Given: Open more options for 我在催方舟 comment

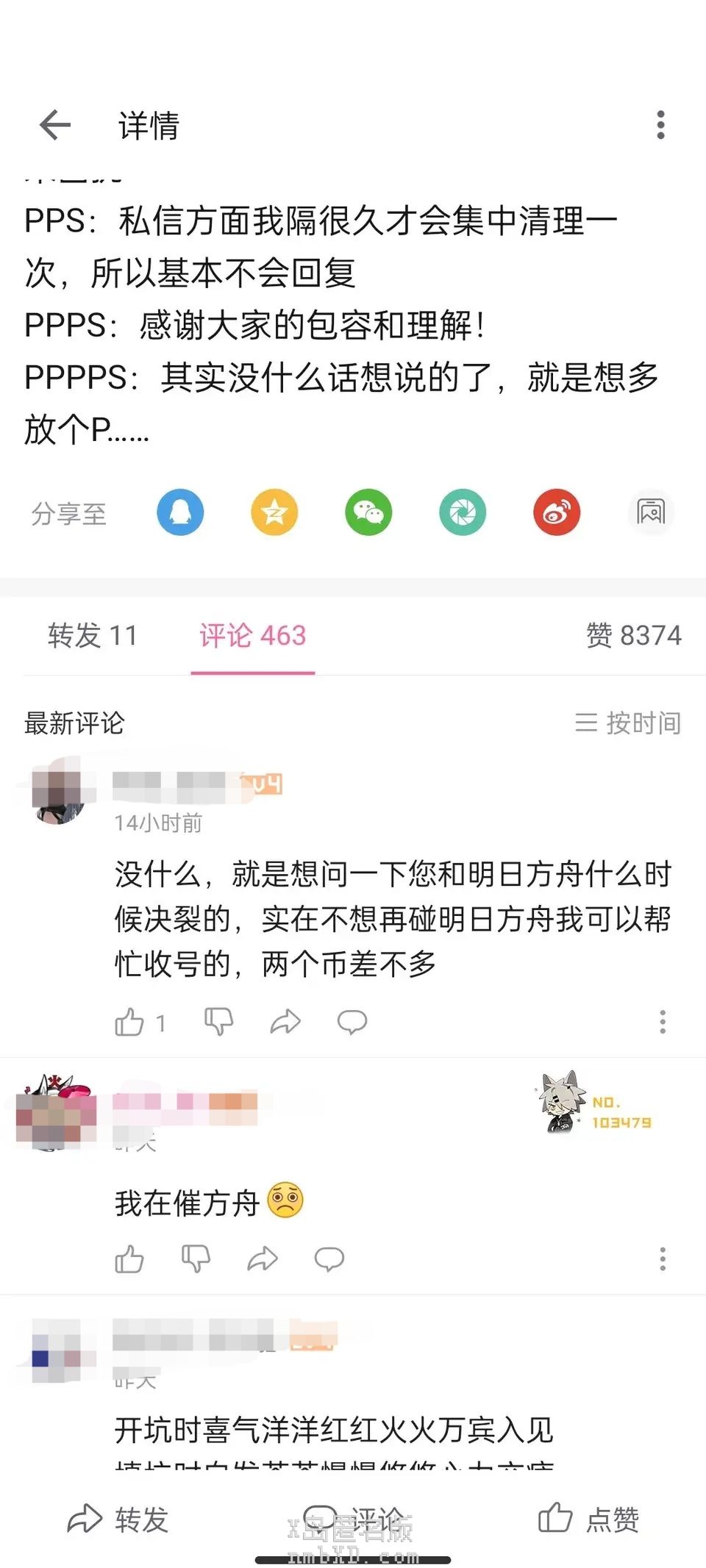Looking at the screenshot, I should click(x=663, y=1259).
